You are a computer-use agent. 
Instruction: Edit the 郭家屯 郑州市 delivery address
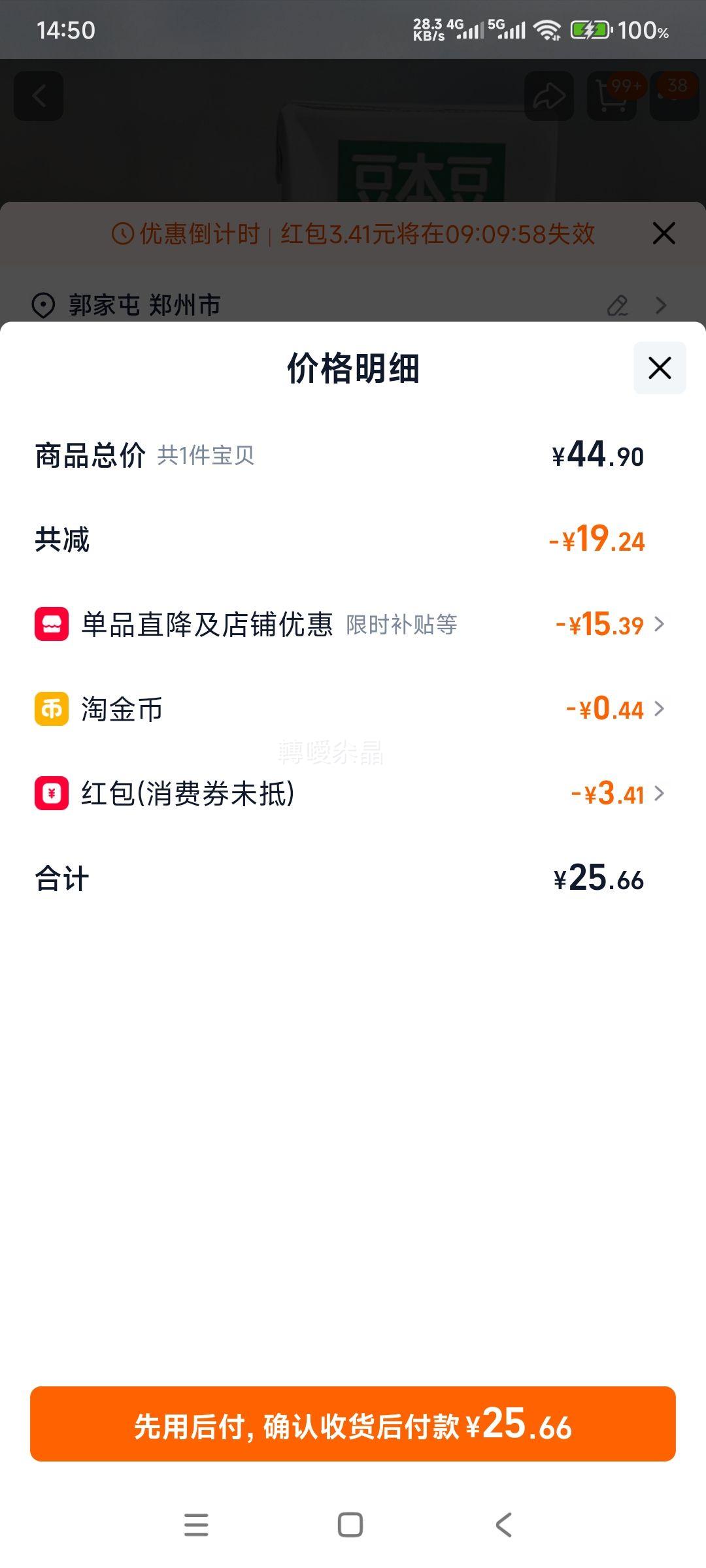coord(618,305)
